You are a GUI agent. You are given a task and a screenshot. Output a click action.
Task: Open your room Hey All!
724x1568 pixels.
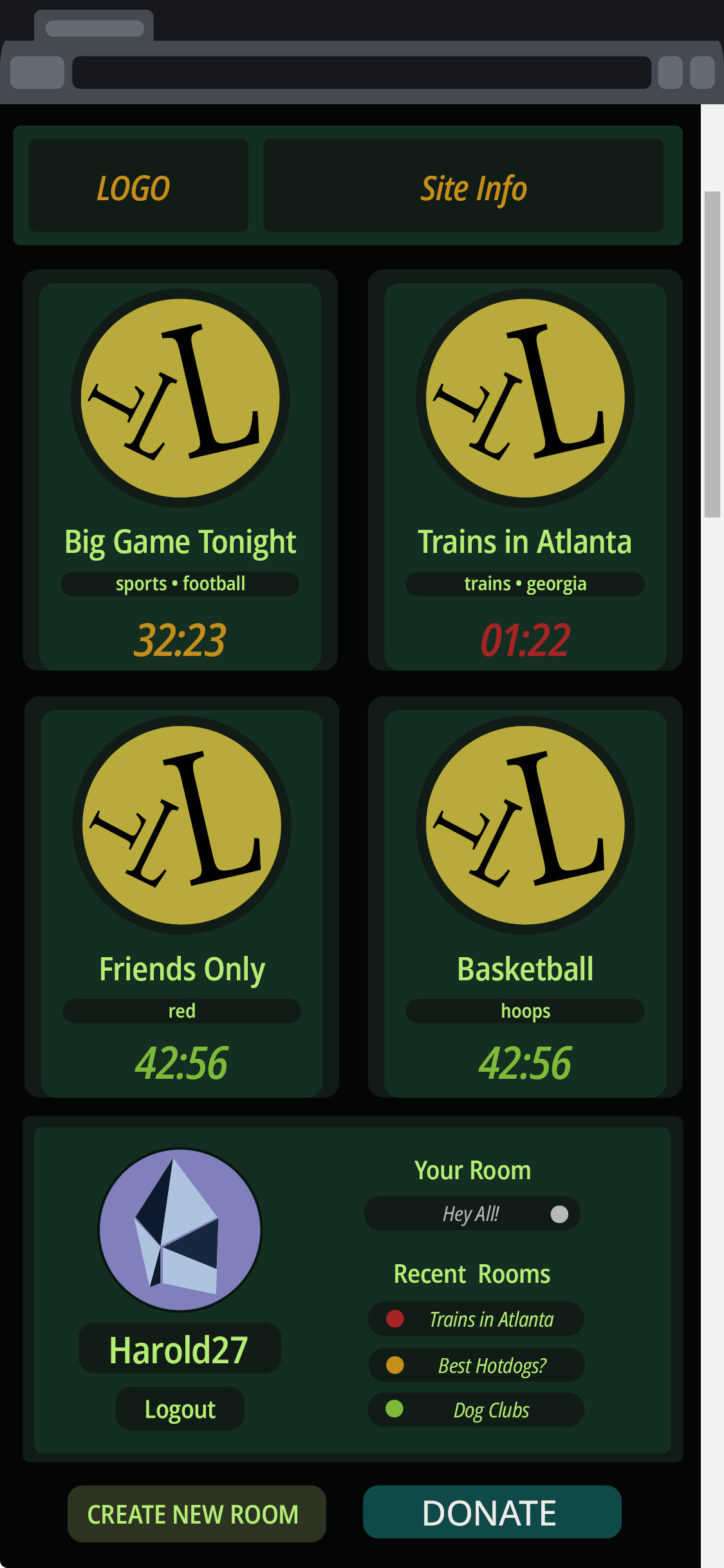pos(472,1214)
